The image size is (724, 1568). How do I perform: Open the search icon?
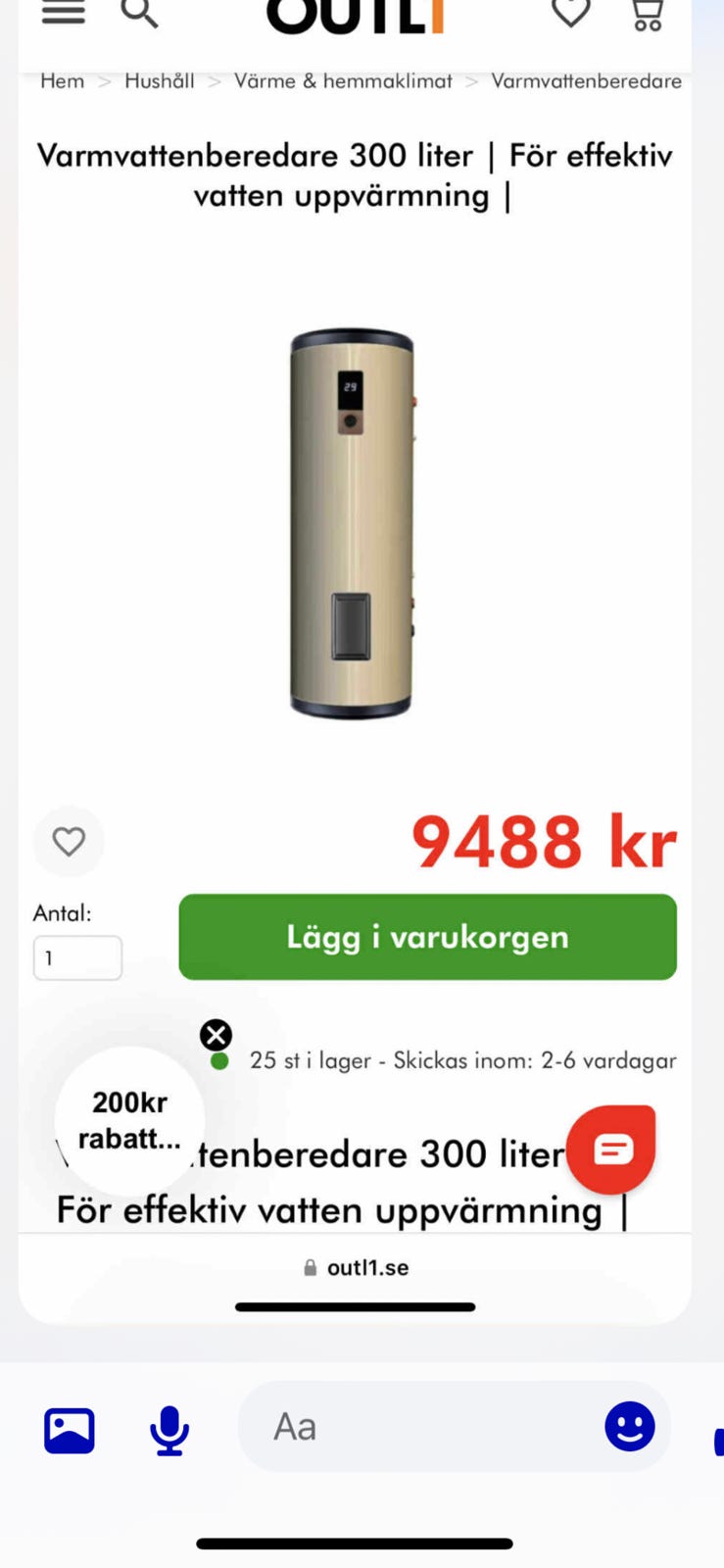[138, 13]
